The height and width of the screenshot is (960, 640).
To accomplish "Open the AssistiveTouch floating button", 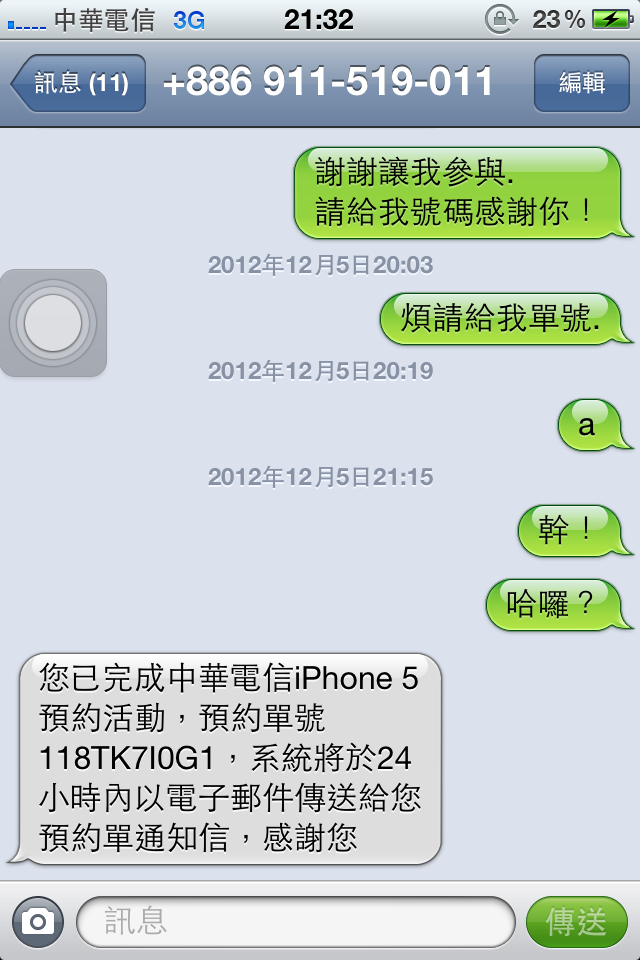I will coord(53,323).
